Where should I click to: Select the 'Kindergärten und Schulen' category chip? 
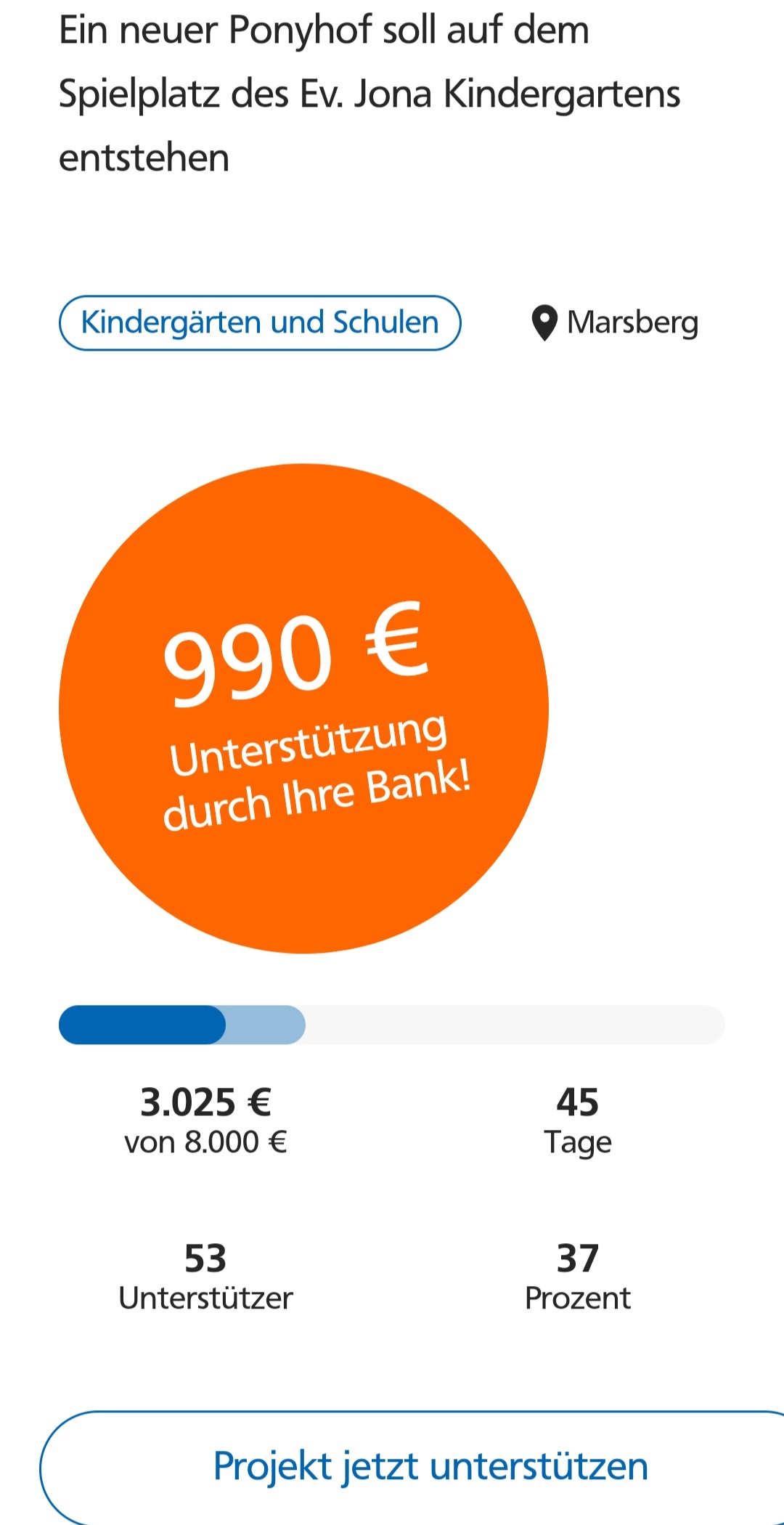260,322
